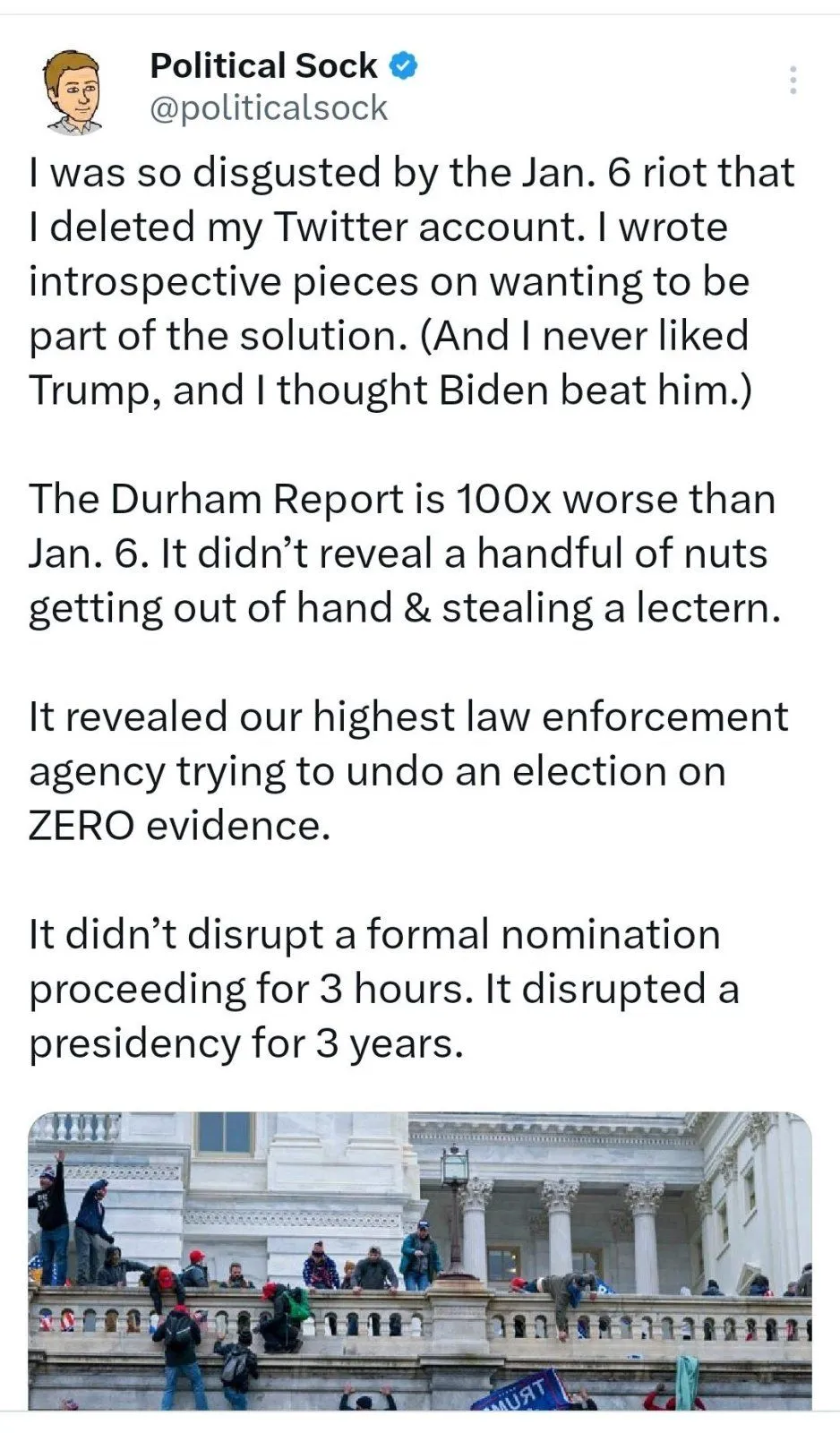The height and width of the screenshot is (1433, 840).
Task: Open Political Sock's profile avatar
Action: point(73,92)
